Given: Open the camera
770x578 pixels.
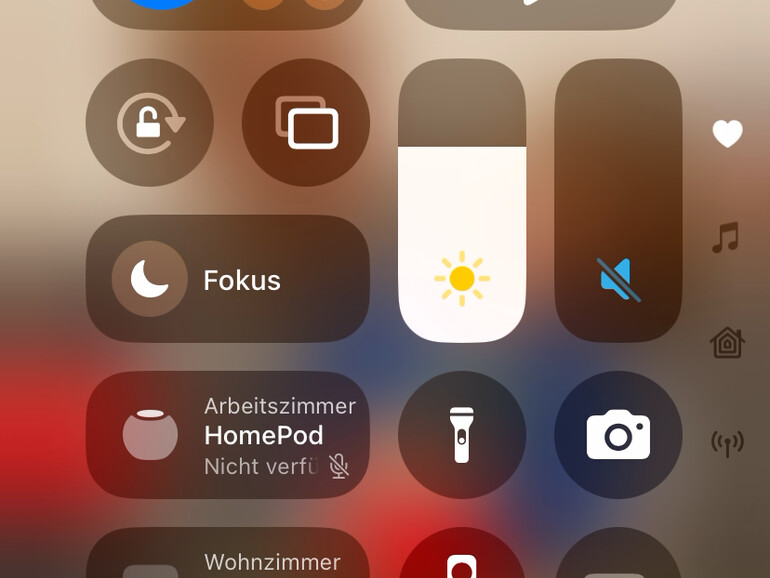Looking at the screenshot, I should click(618, 435).
